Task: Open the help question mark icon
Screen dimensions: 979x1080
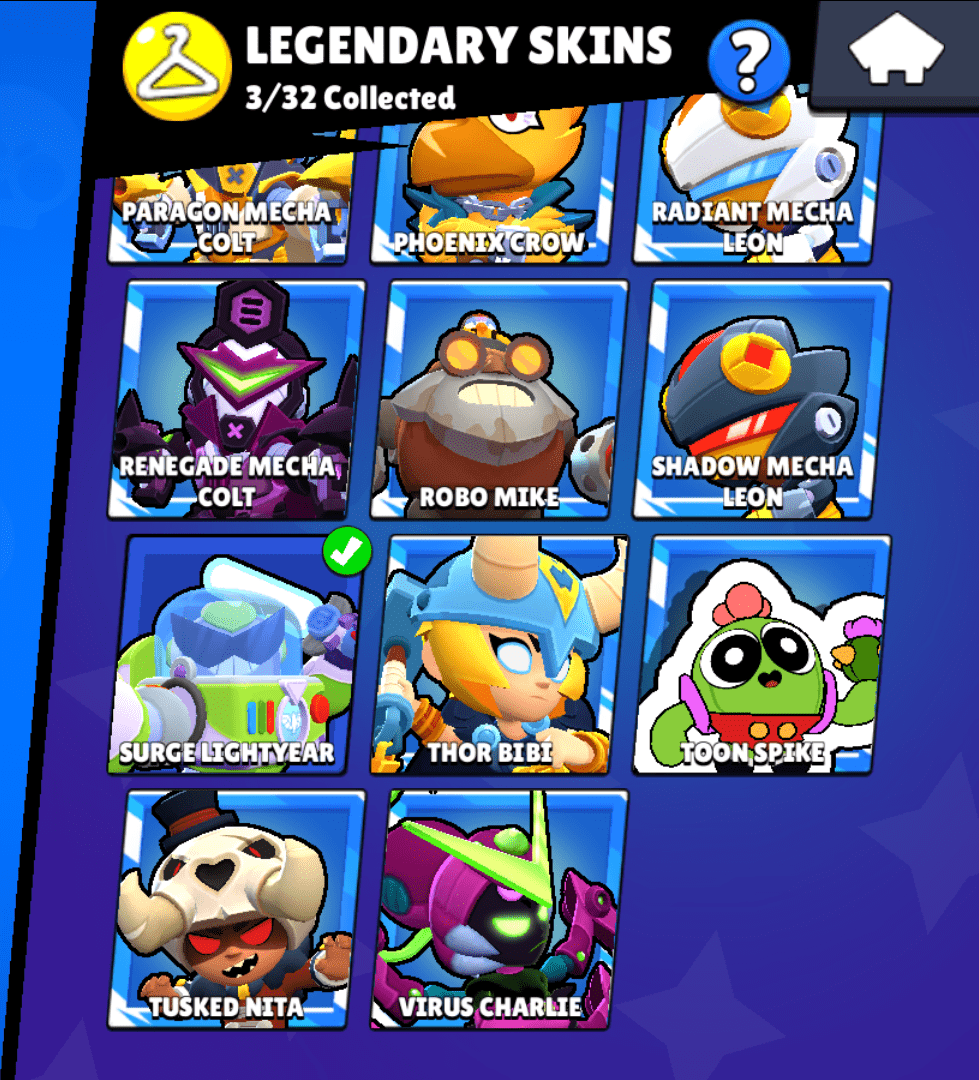Action: 748,59
